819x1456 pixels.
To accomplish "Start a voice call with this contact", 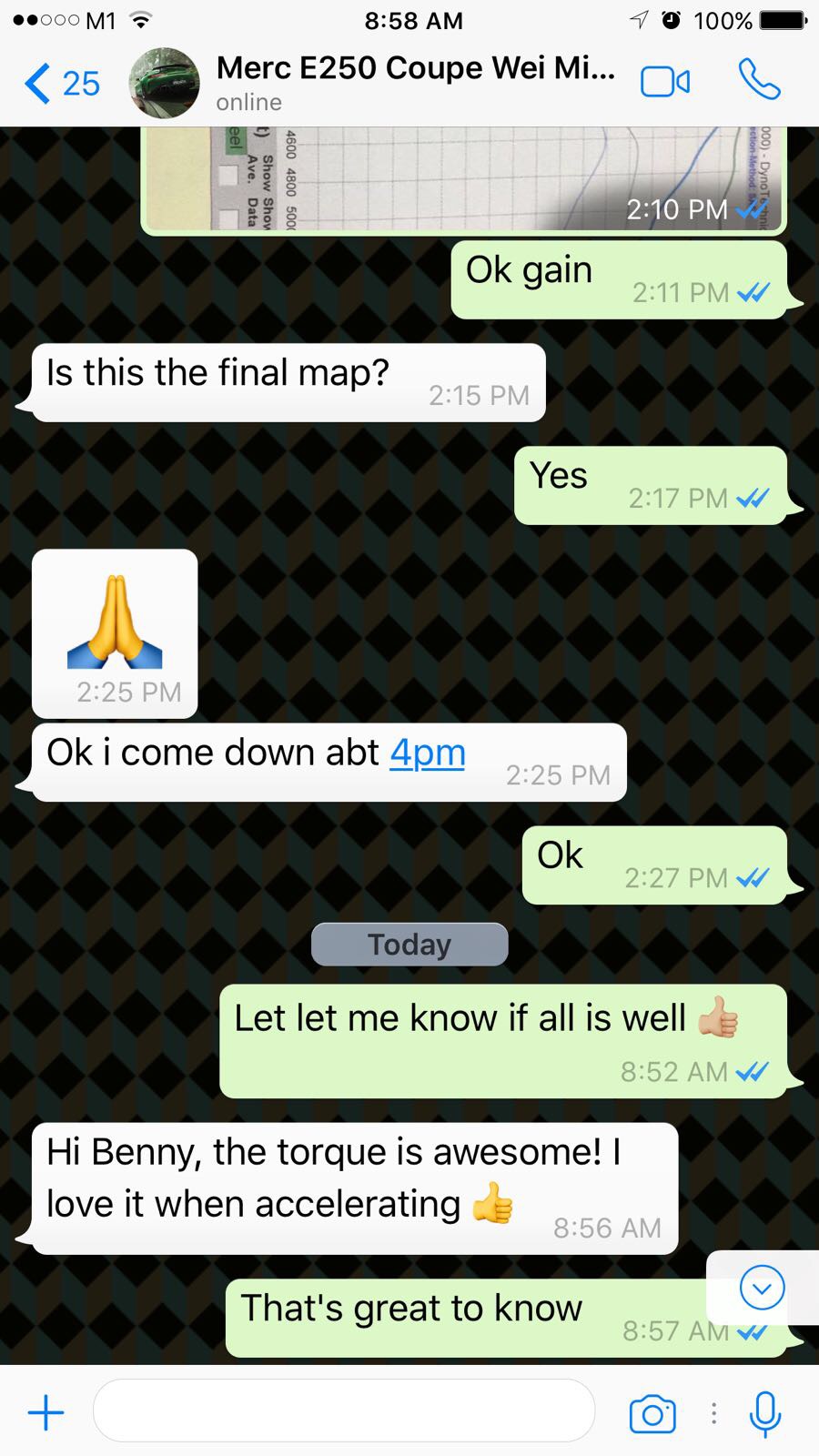I will (x=759, y=80).
